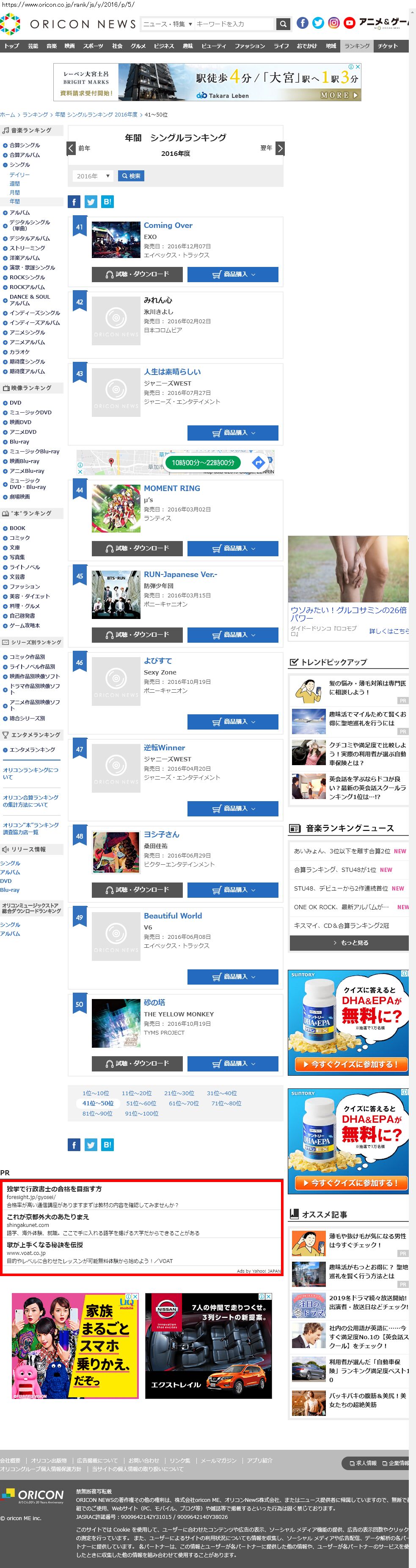Share on Twitter using the icon above rank 41
This screenshot has width=416, height=1568.
91,202
